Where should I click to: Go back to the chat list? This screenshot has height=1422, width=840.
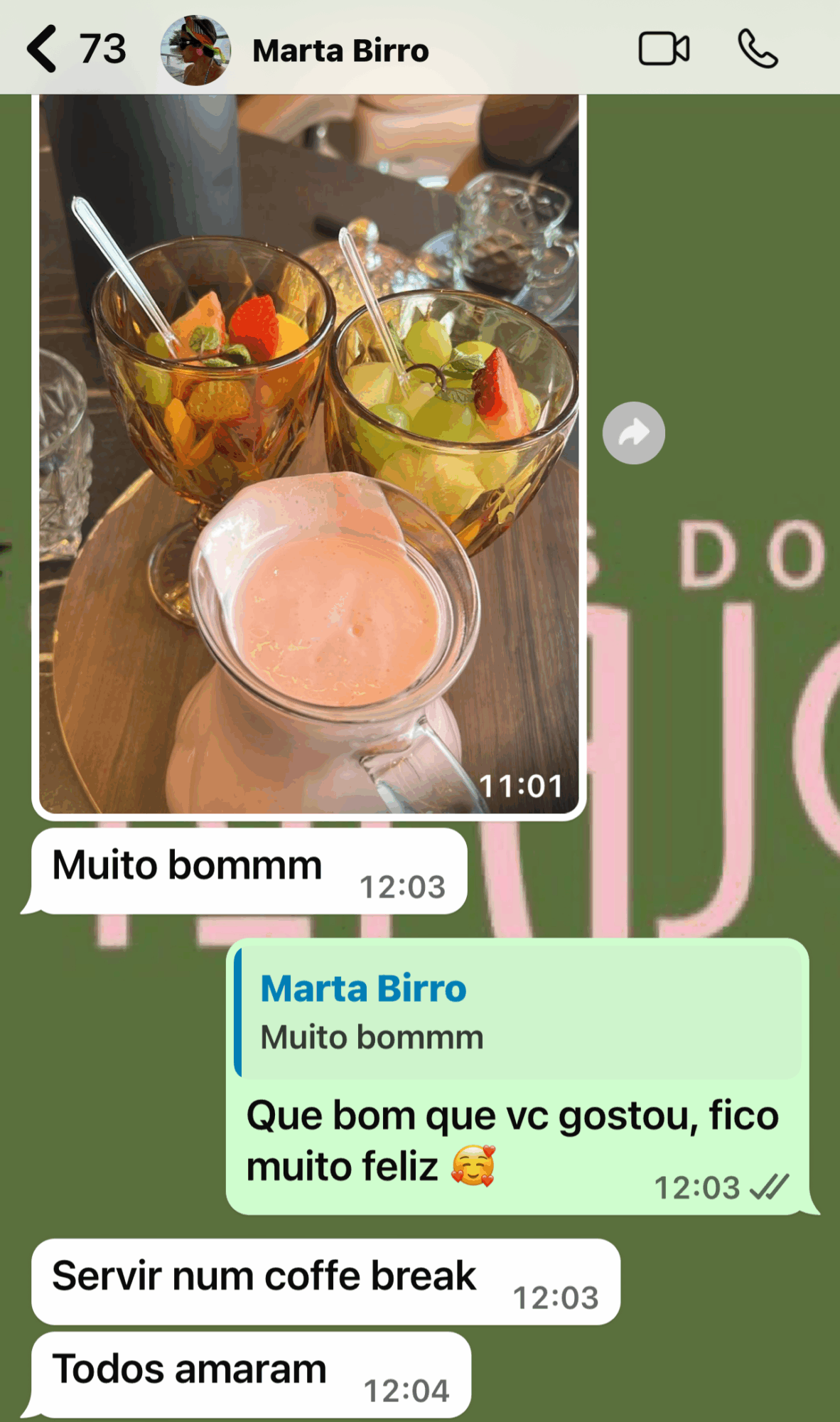(x=43, y=49)
